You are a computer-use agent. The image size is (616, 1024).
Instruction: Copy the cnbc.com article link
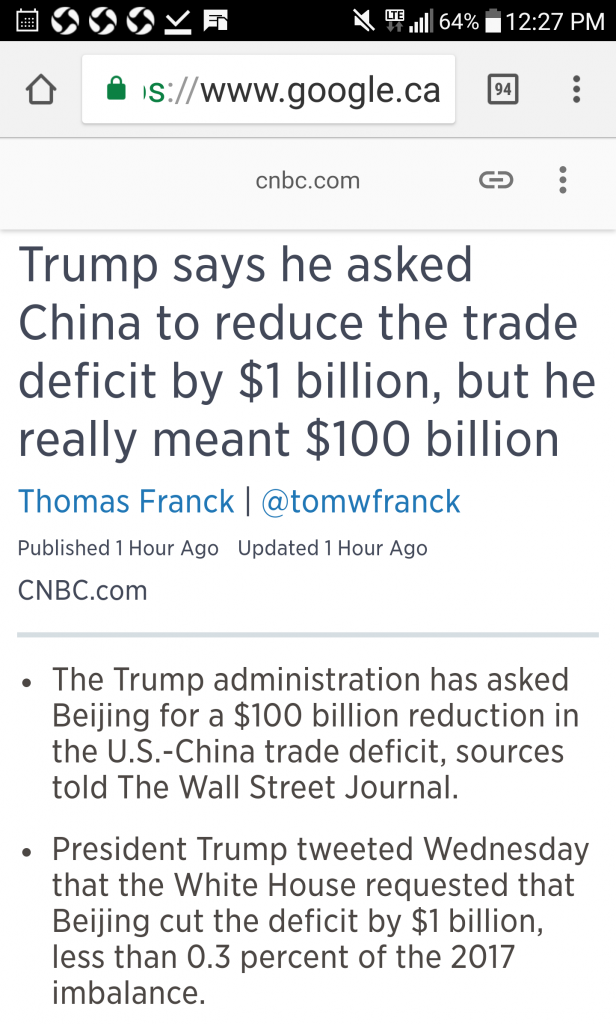coord(496,181)
